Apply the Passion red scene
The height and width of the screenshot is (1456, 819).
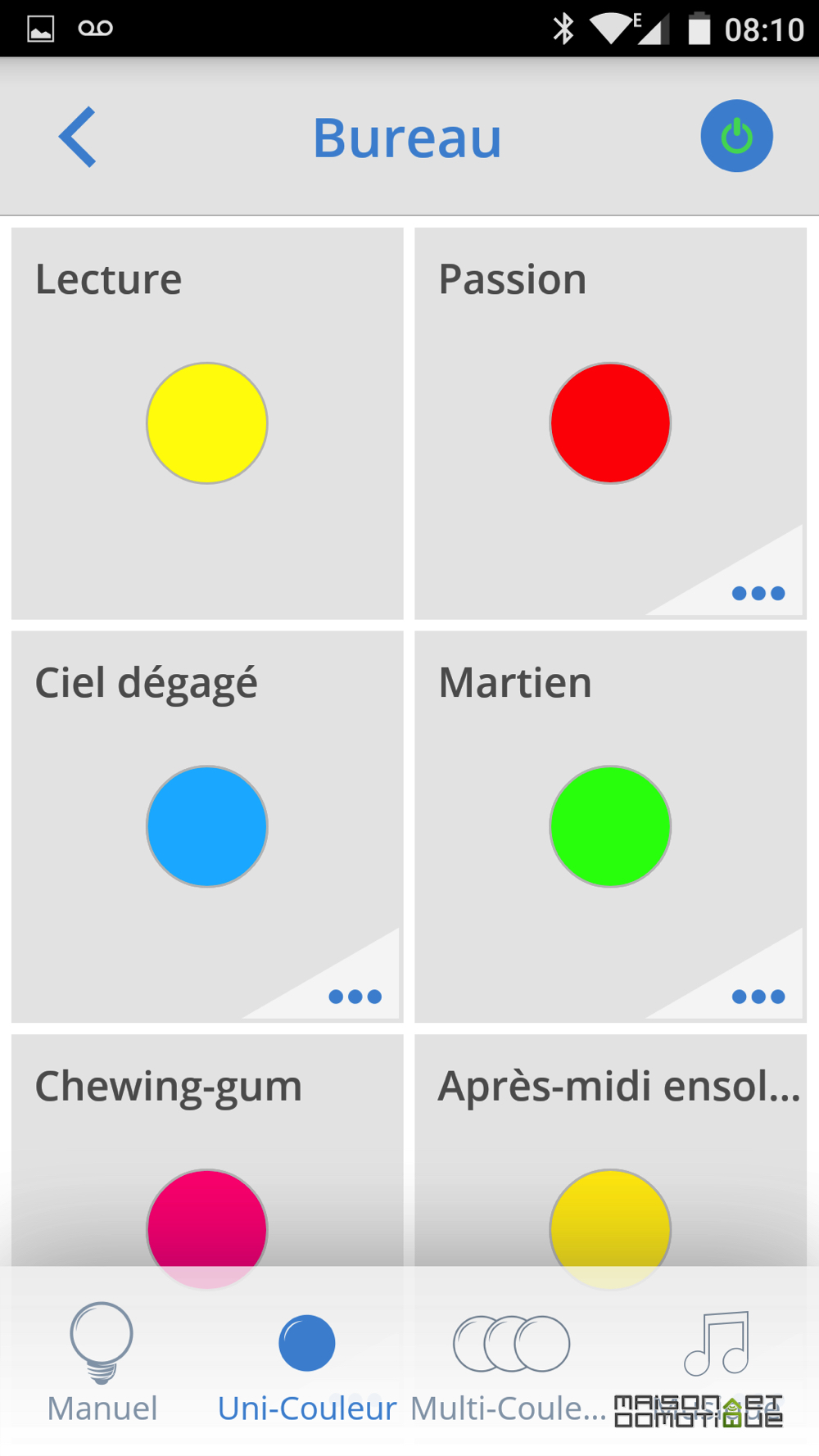click(610, 423)
